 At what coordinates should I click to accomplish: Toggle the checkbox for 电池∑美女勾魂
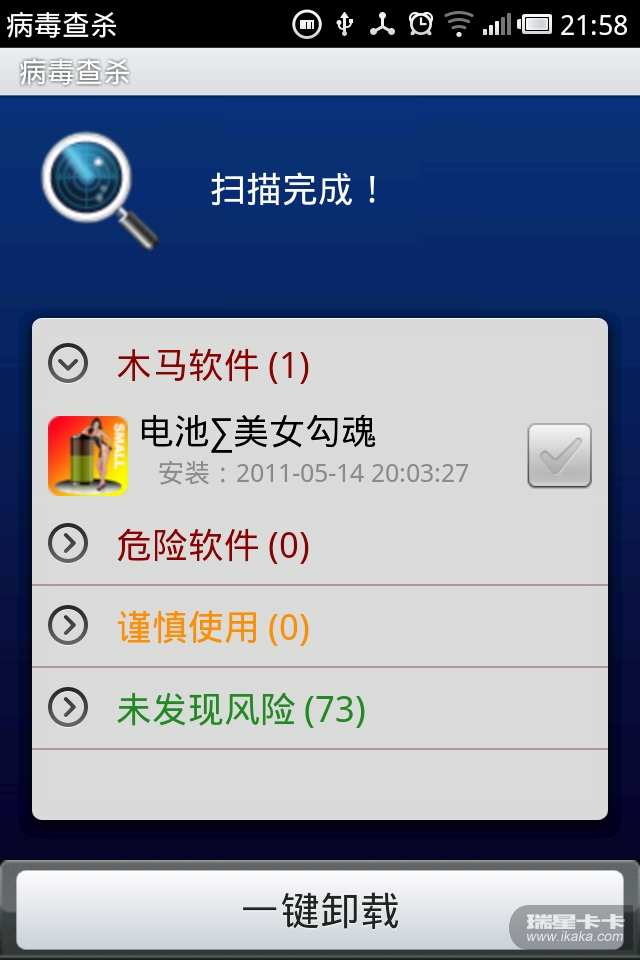559,456
